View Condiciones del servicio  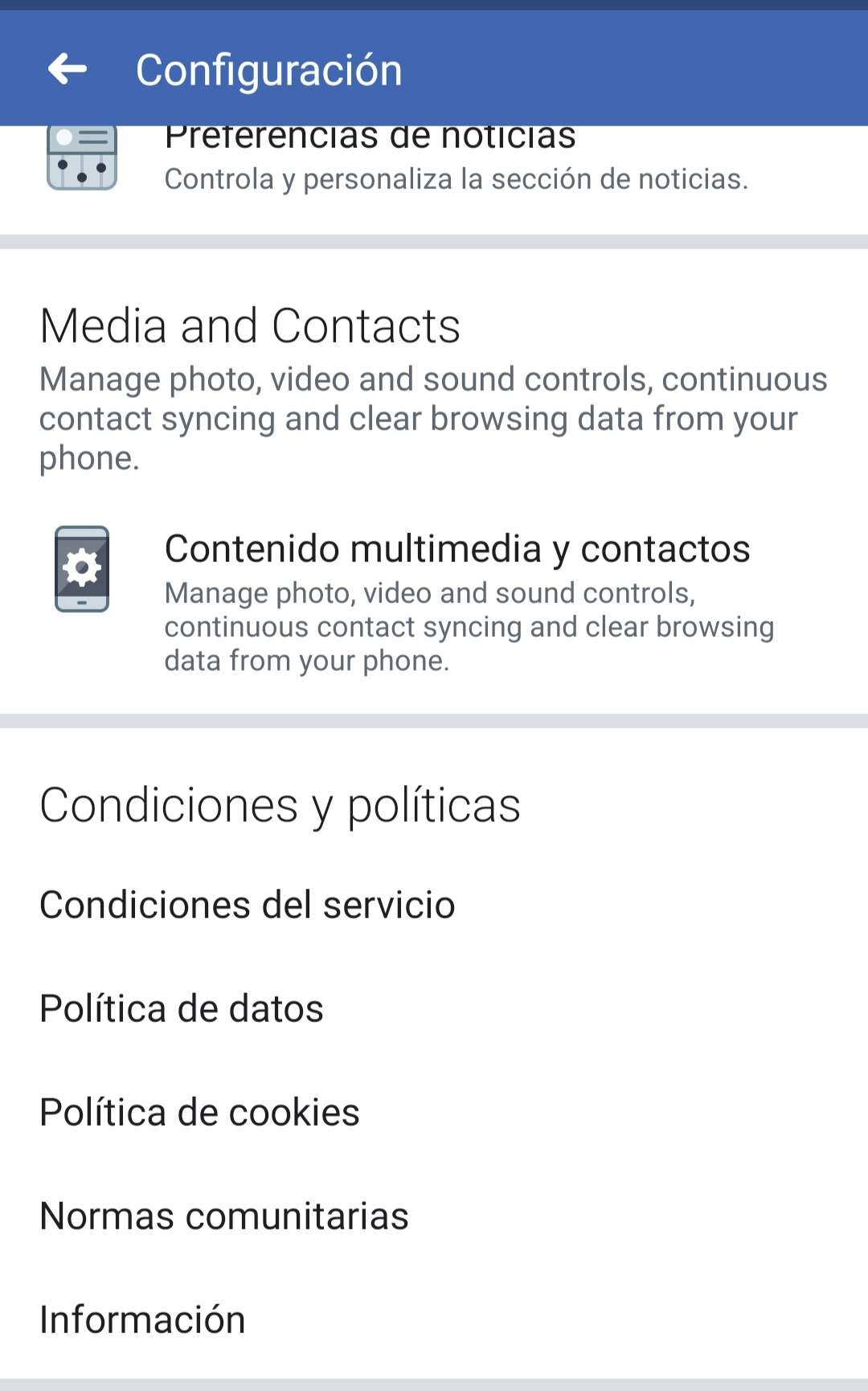(x=434, y=905)
